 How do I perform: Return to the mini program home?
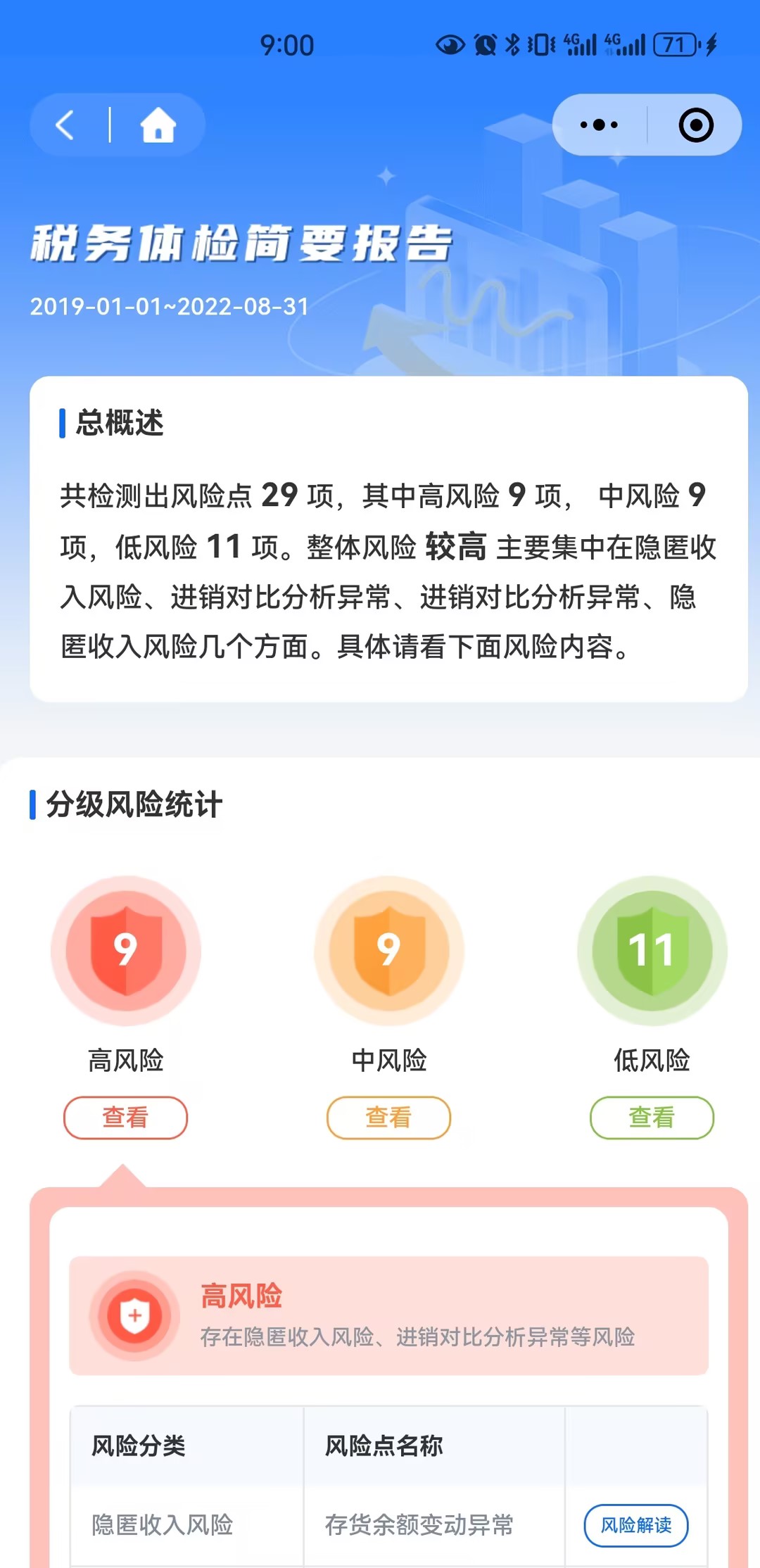pyautogui.click(x=158, y=125)
